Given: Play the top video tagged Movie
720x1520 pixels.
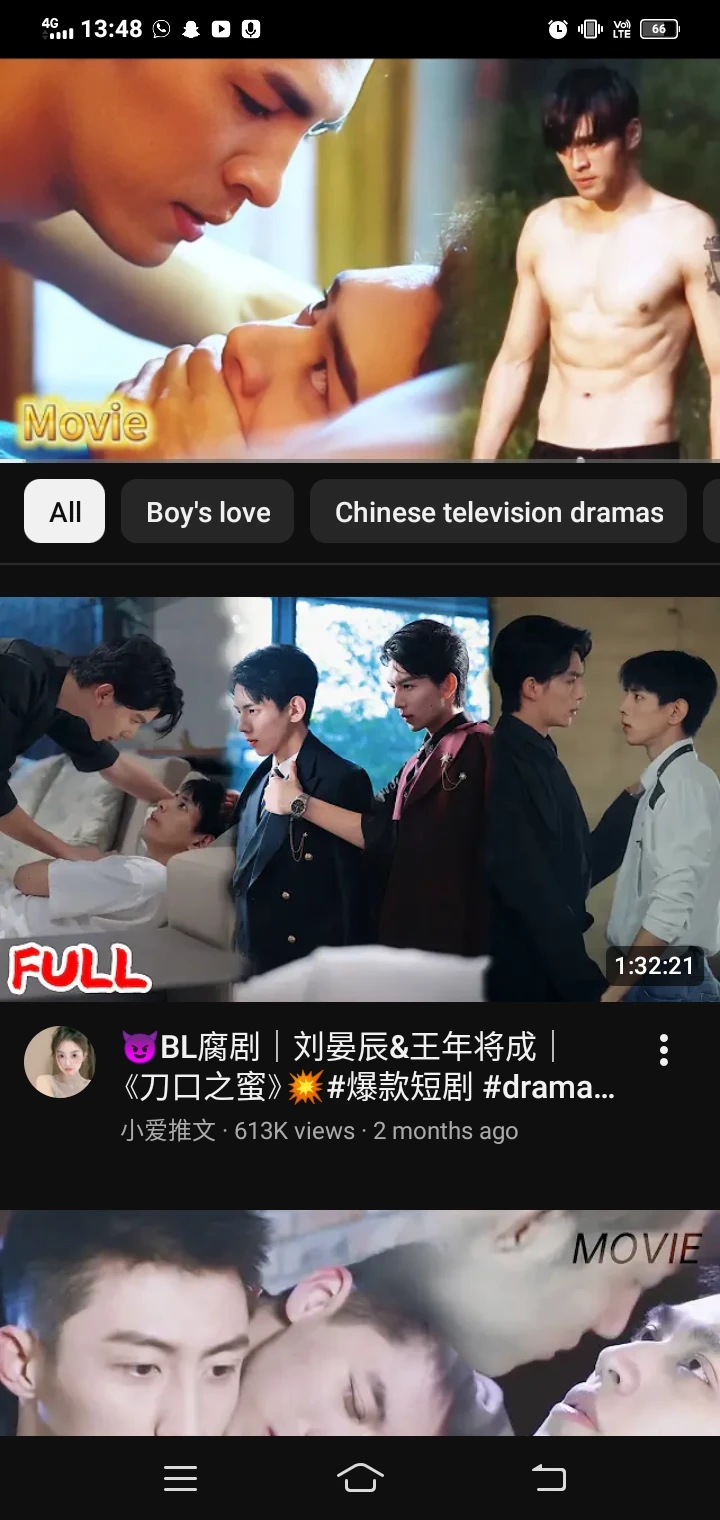Looking at the screenshot, I should click(x=360, y=258).
